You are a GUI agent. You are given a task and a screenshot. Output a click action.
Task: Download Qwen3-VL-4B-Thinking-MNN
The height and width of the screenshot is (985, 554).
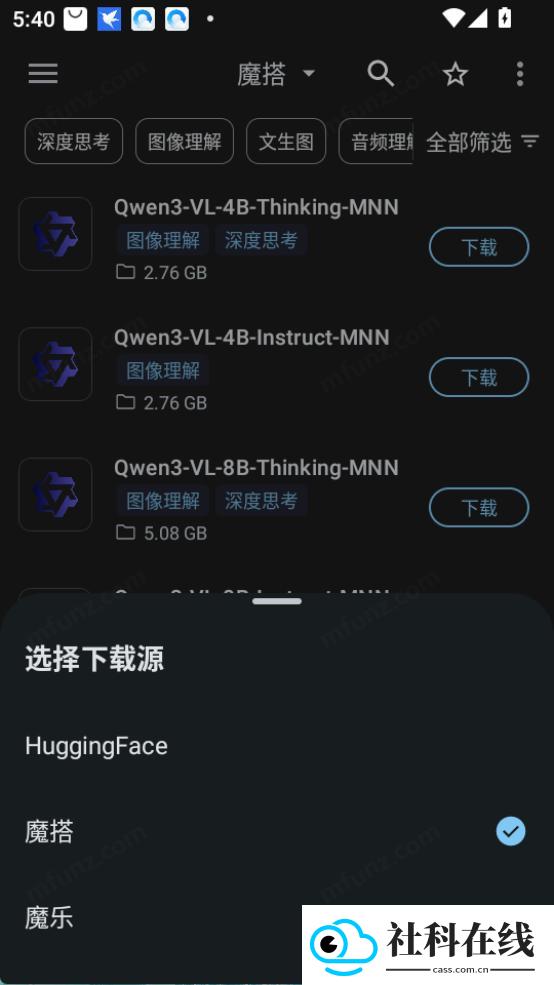point(479,247)
